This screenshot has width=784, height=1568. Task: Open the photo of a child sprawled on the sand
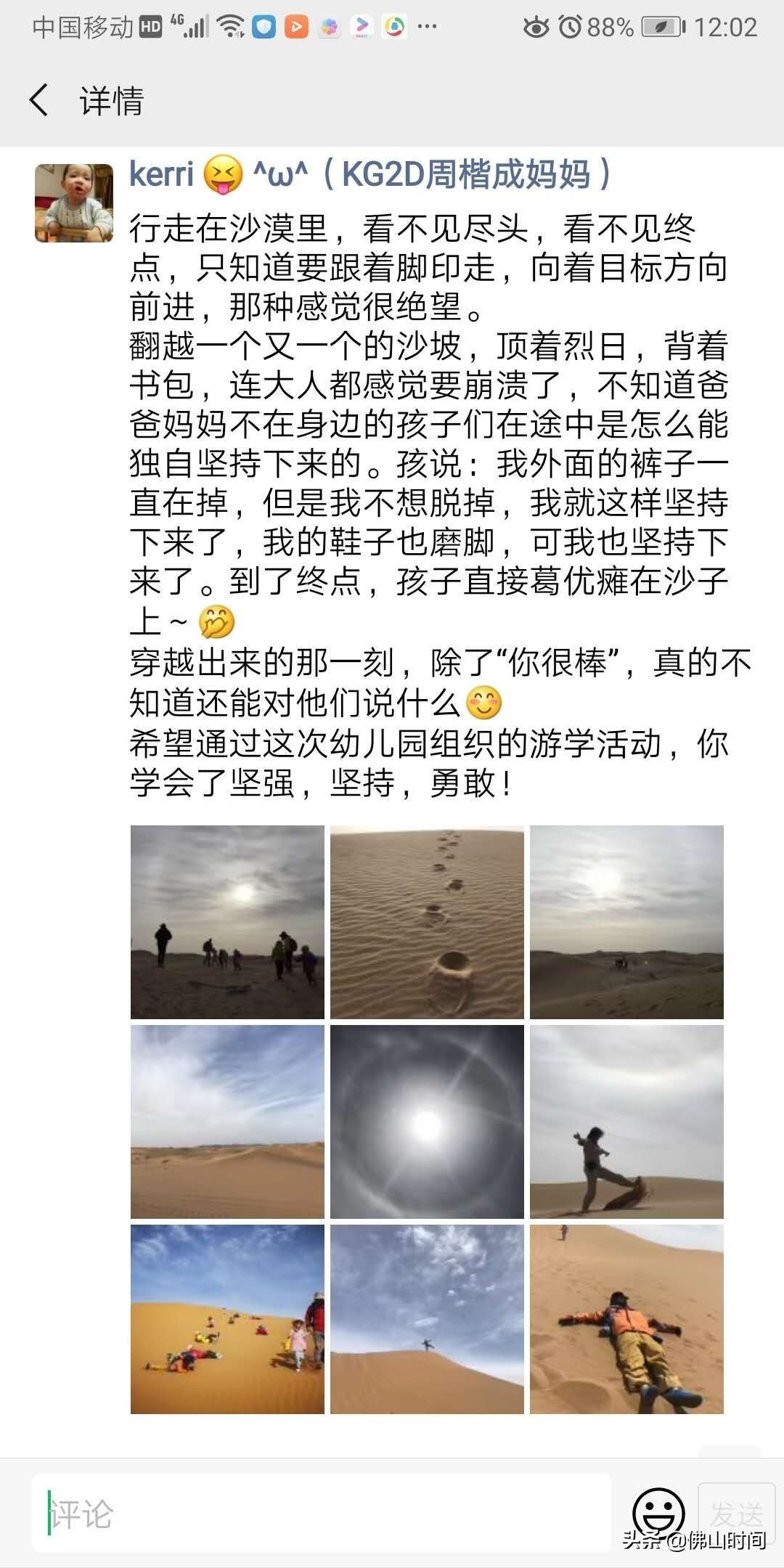(x=626, y=1320)
